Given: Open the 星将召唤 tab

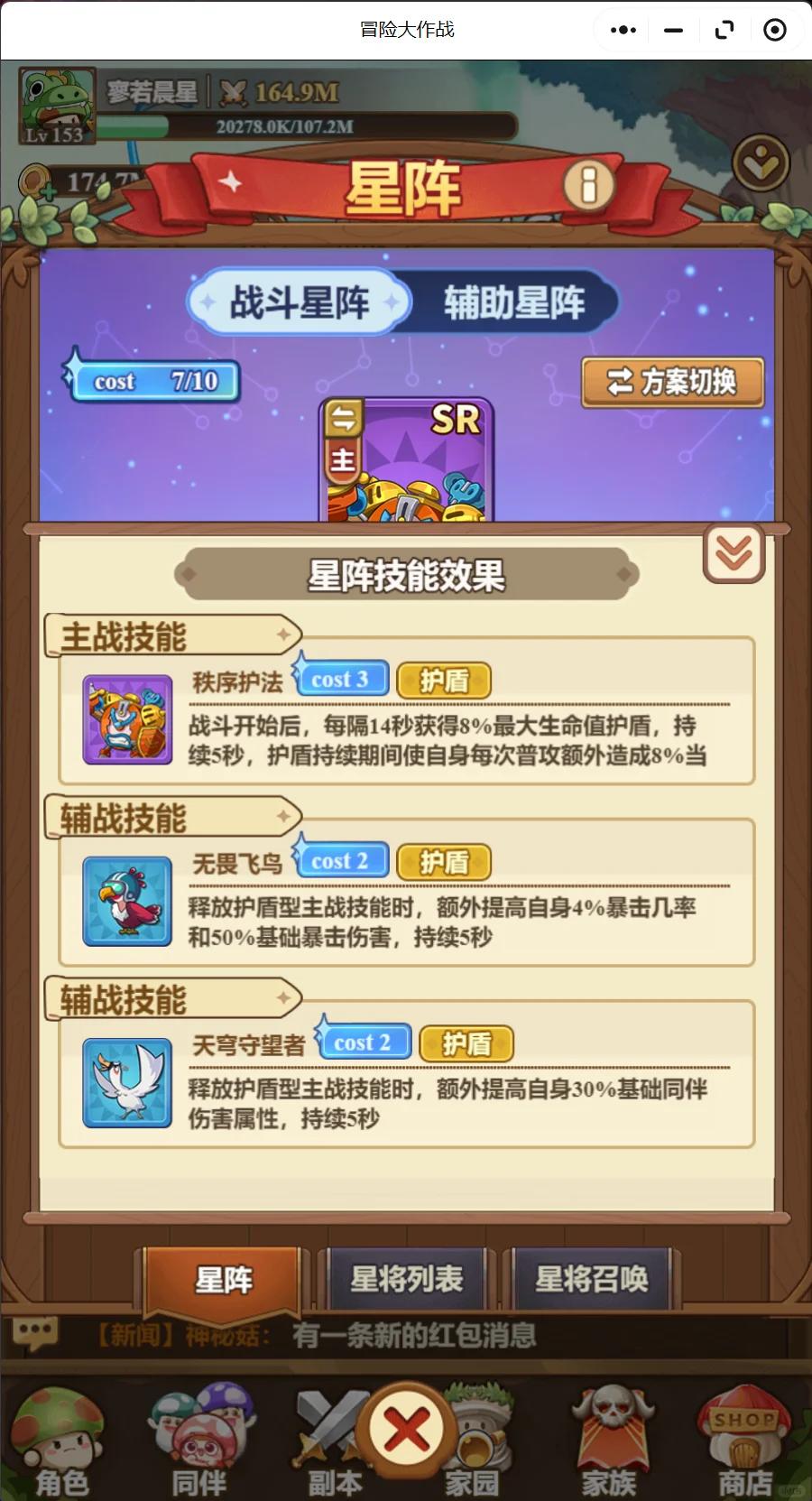Looking at the screenshot, I should pos(591,1278).
